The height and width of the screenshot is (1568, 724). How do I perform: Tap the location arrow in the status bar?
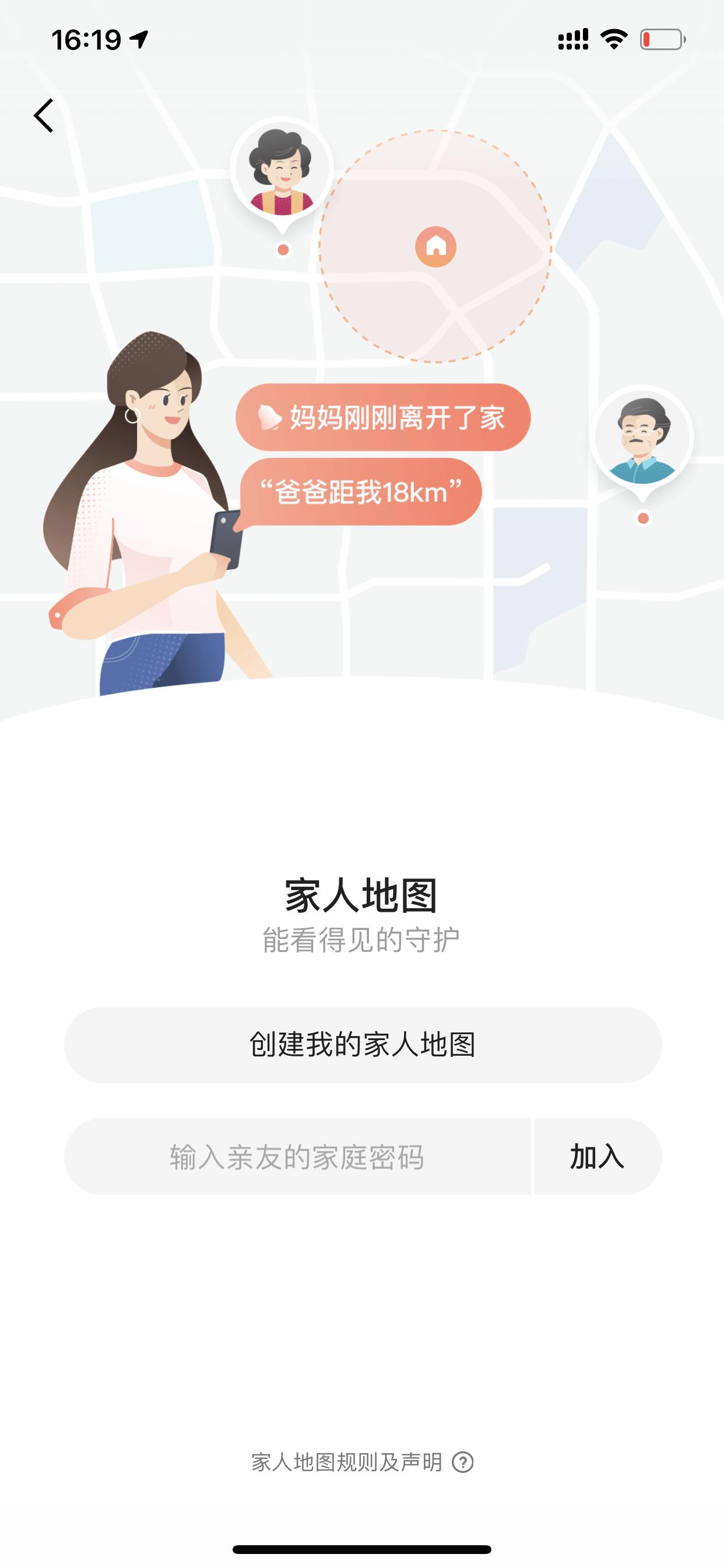point(139,38)
